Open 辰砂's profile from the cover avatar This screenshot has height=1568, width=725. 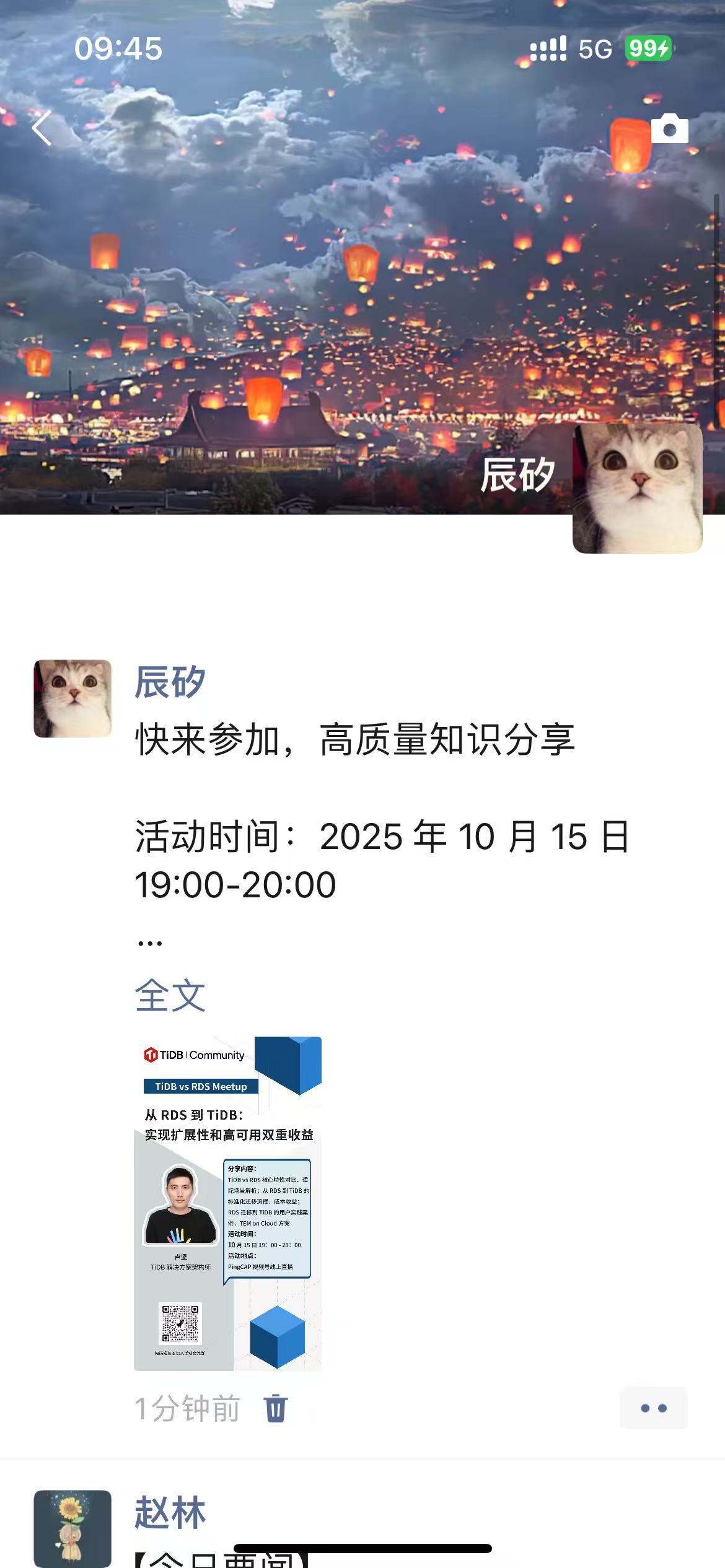pyautogui.click(x=637, y=489)
